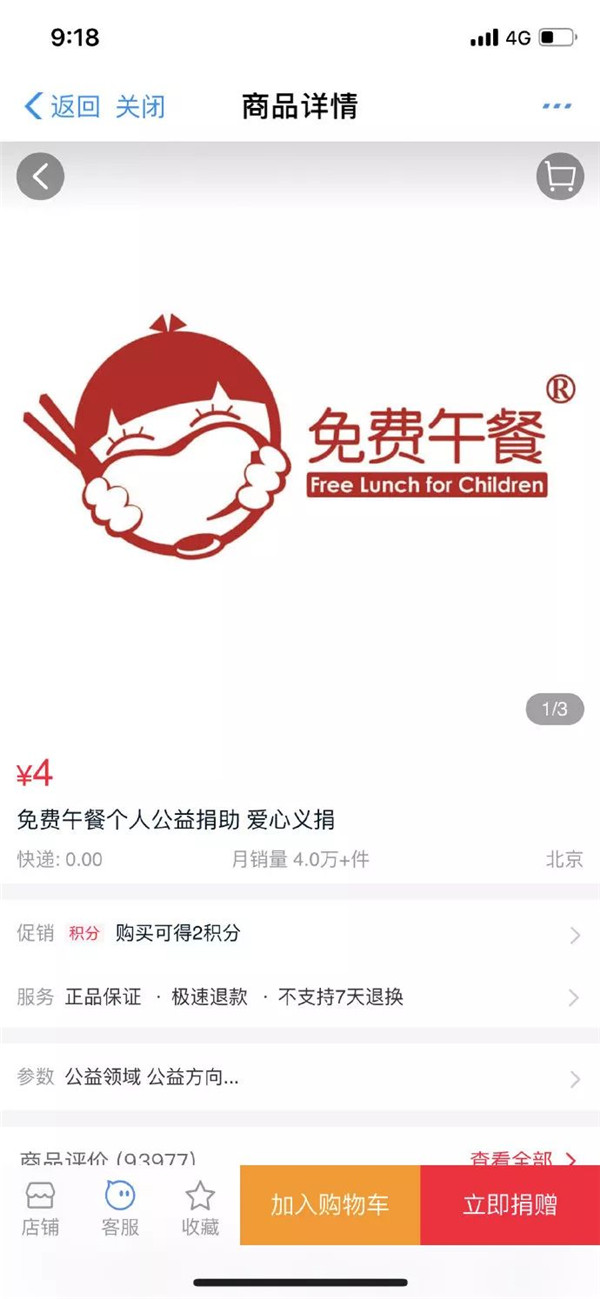The image size is (600, 1299).
Task: Open the 促销 积分 promotion row
Action: pyautogui.click(x=300, y=934)
